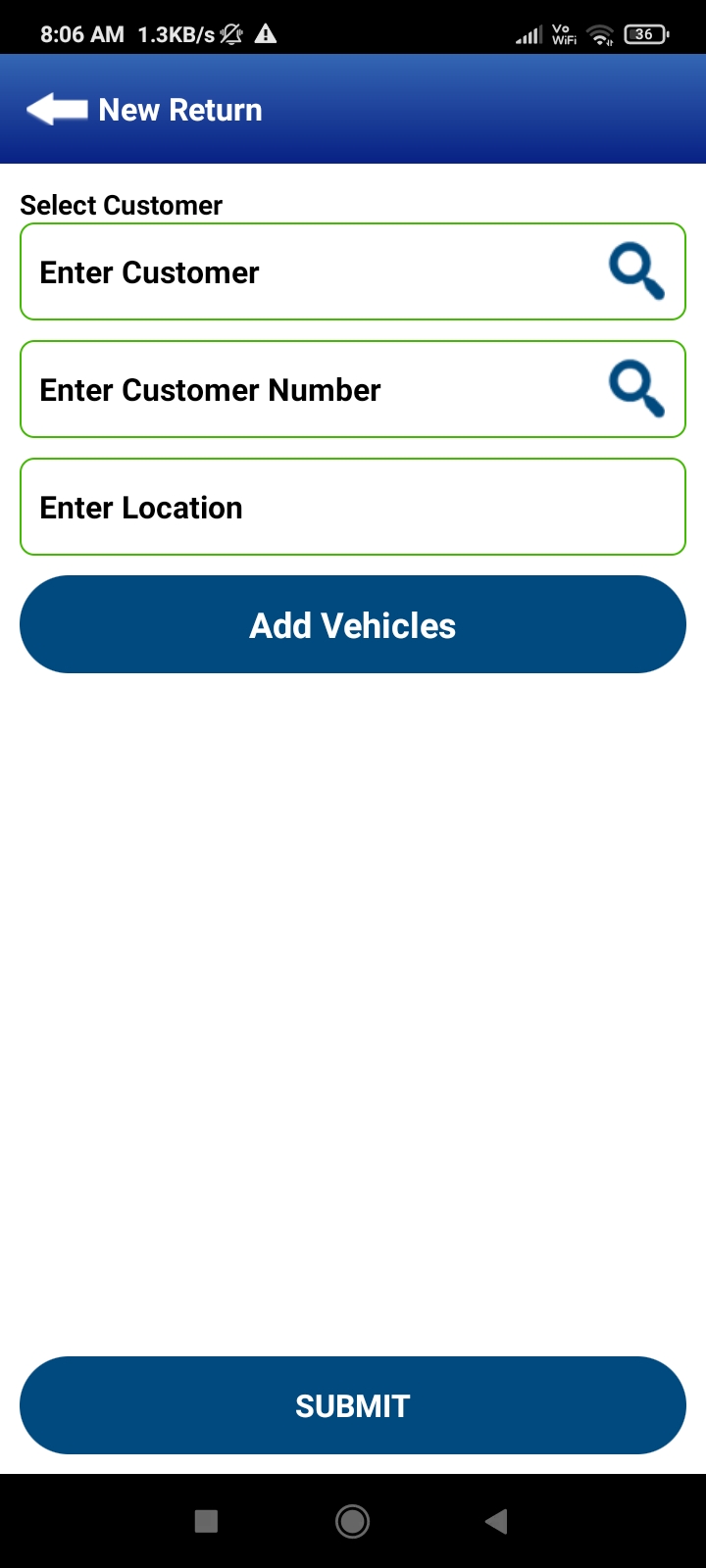Open recent apps from the navigation bar
The width and height of the screenshot is (706, 1568).
coord(206,1521)
